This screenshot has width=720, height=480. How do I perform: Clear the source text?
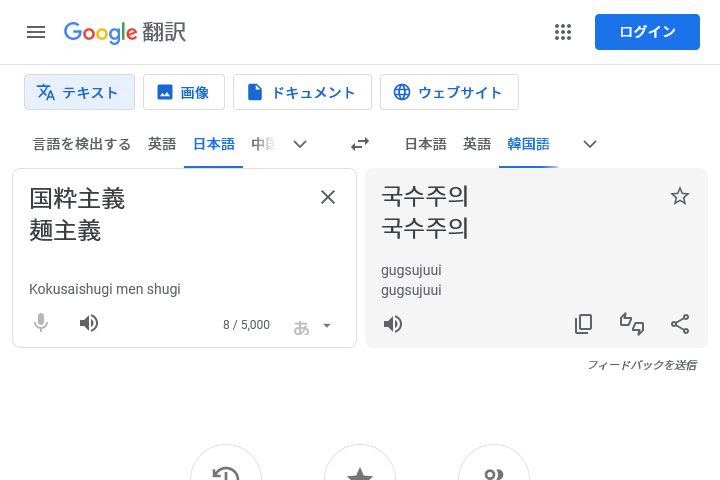tap(328, 197)
